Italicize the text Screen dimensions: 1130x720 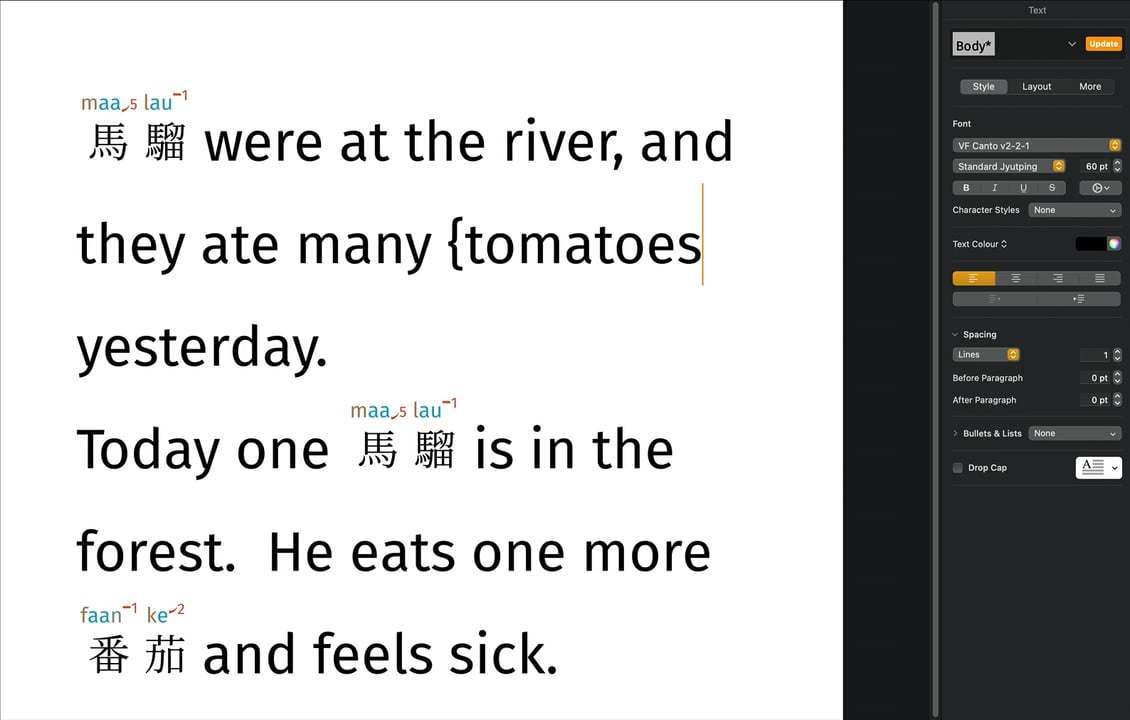point(994,188)
